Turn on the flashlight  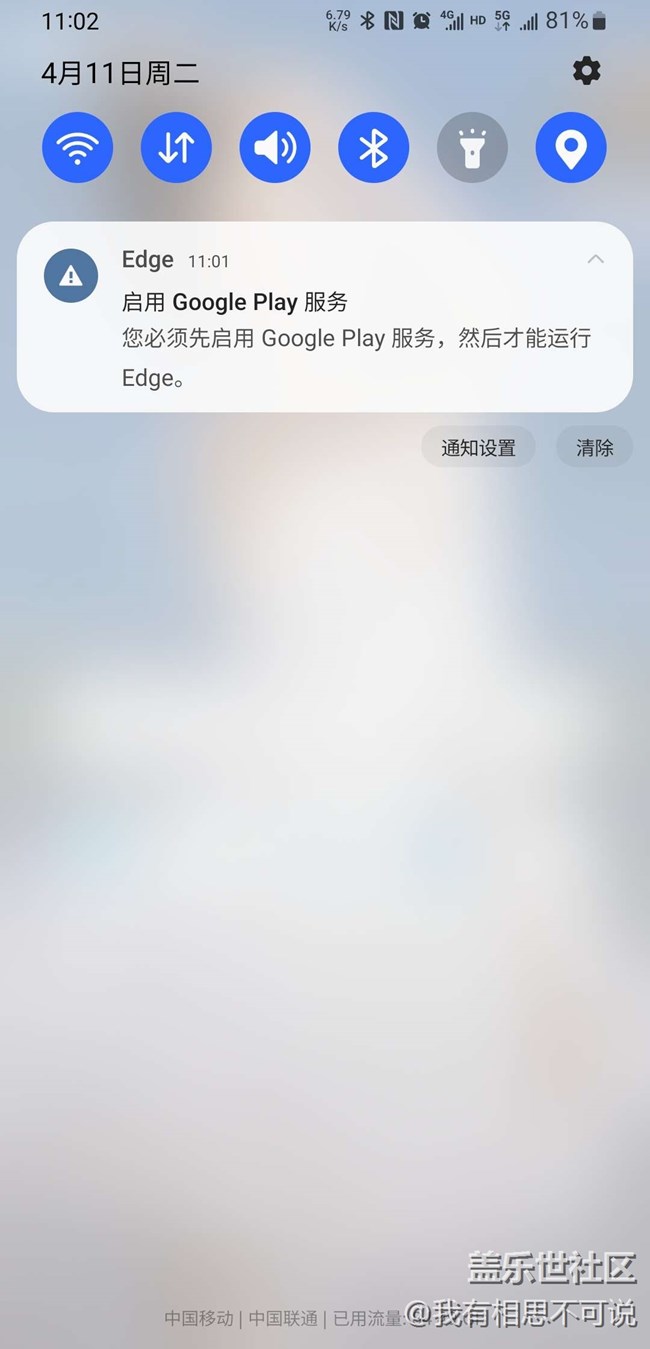pos(472,149)
